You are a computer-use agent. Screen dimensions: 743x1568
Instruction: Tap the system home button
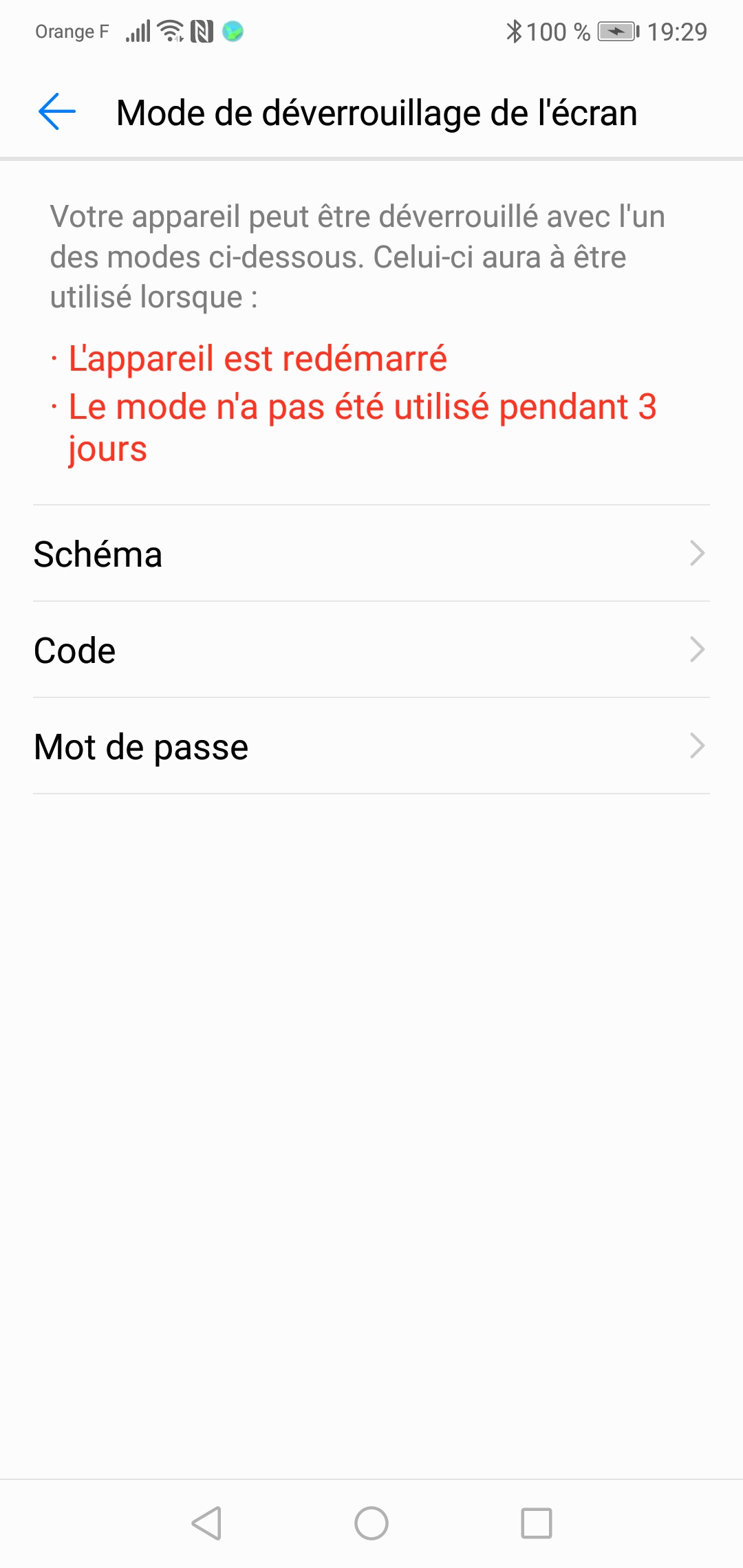click(371, 1523)
